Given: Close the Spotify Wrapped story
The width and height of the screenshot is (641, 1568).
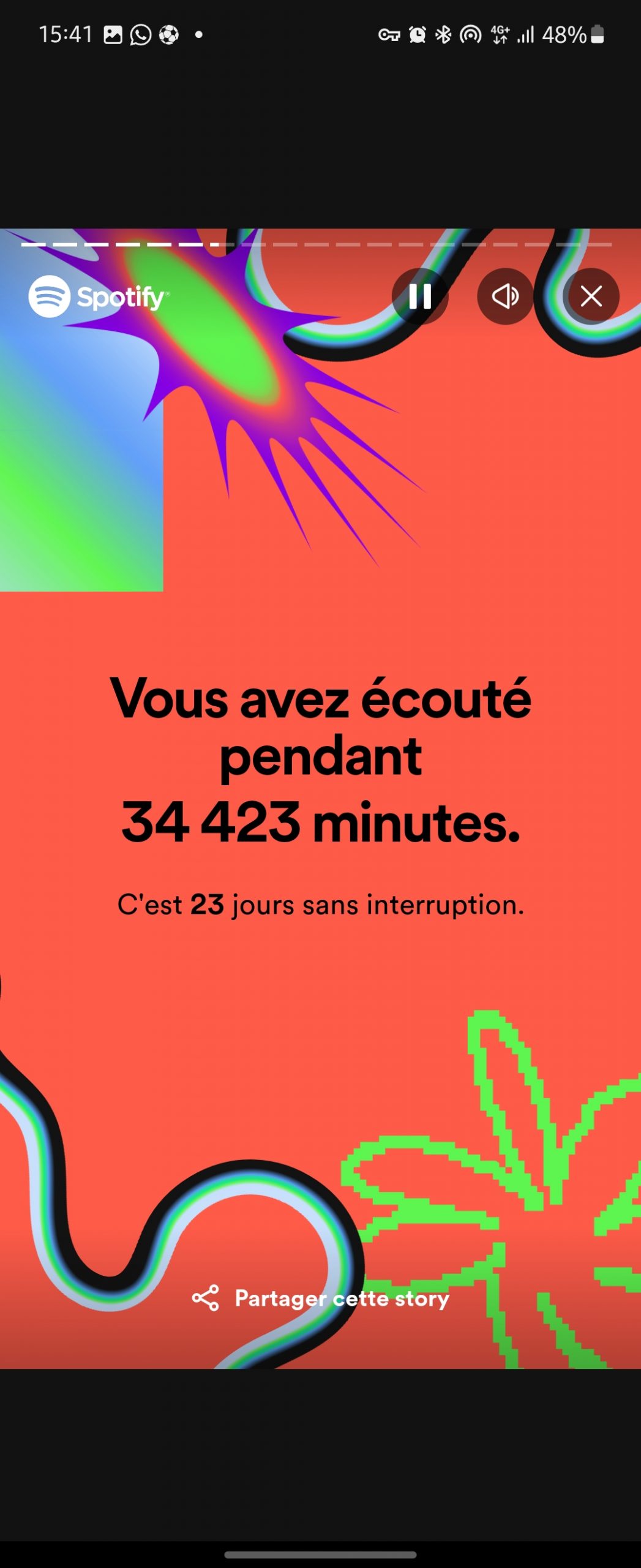Looking at the screenshot, I should coord(591,296).
